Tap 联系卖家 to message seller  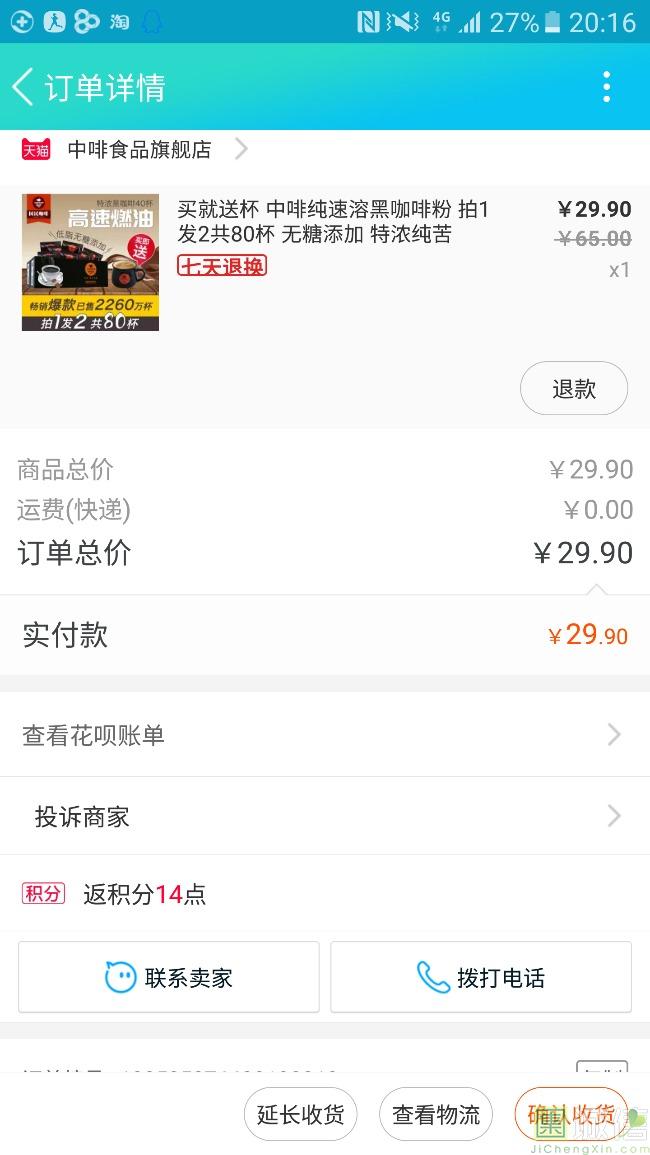169,977
